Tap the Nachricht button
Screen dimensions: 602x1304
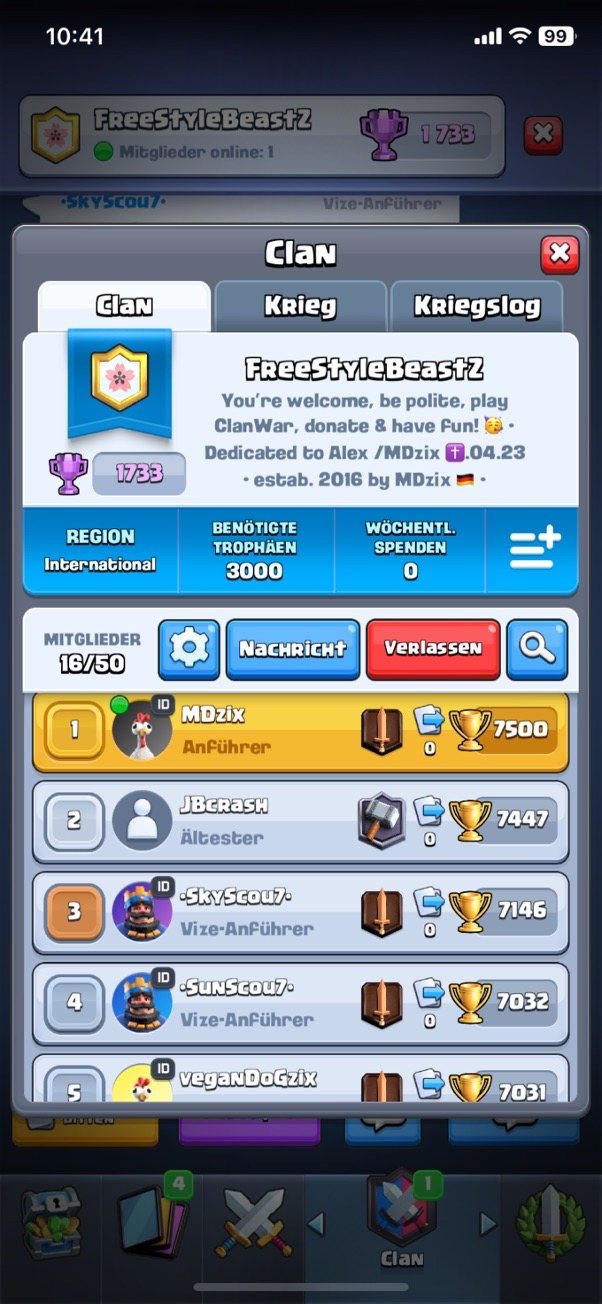[x=292, y=649]
